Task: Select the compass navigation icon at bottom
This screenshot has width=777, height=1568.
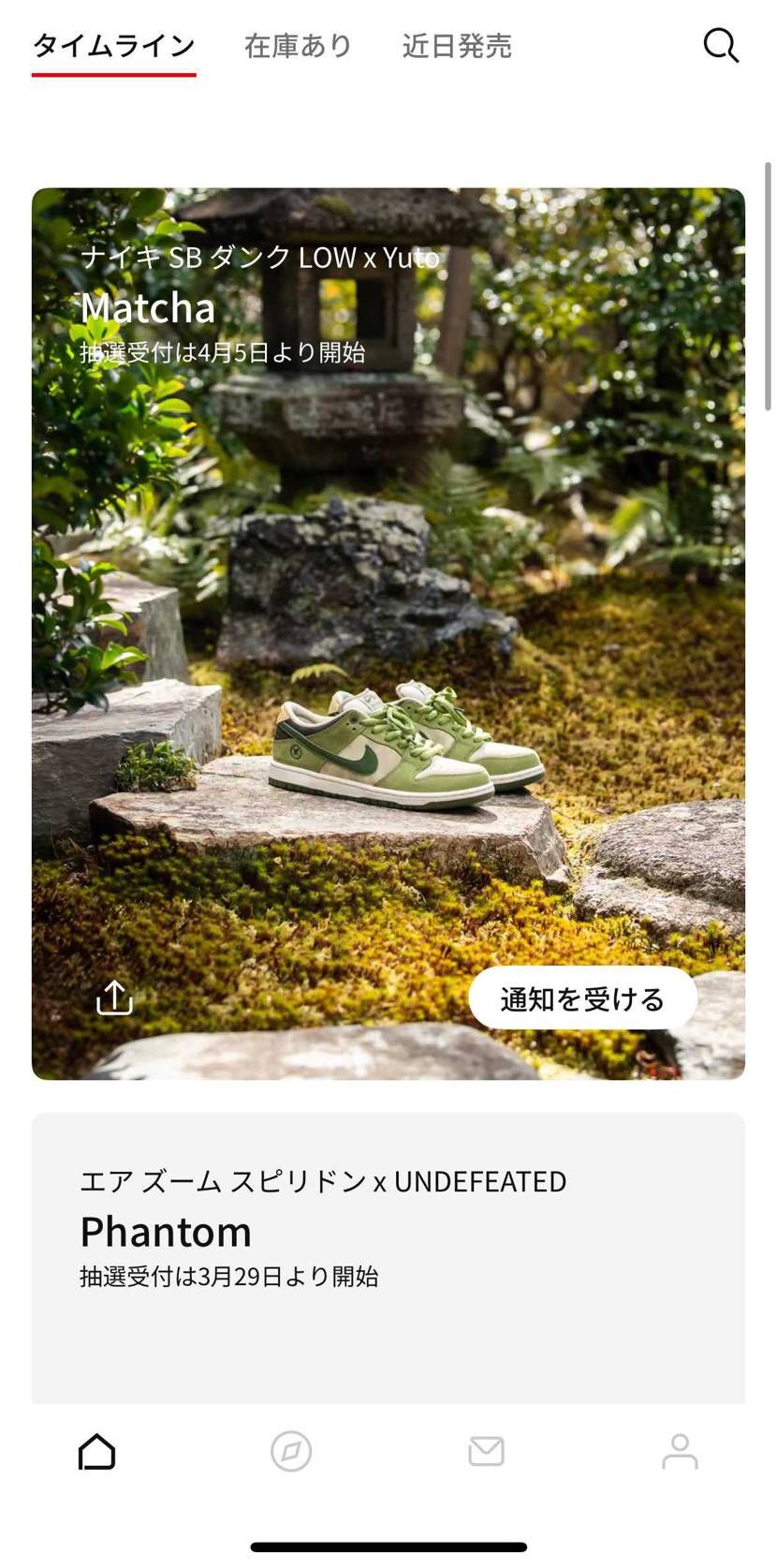Action: pos(291,1452)
